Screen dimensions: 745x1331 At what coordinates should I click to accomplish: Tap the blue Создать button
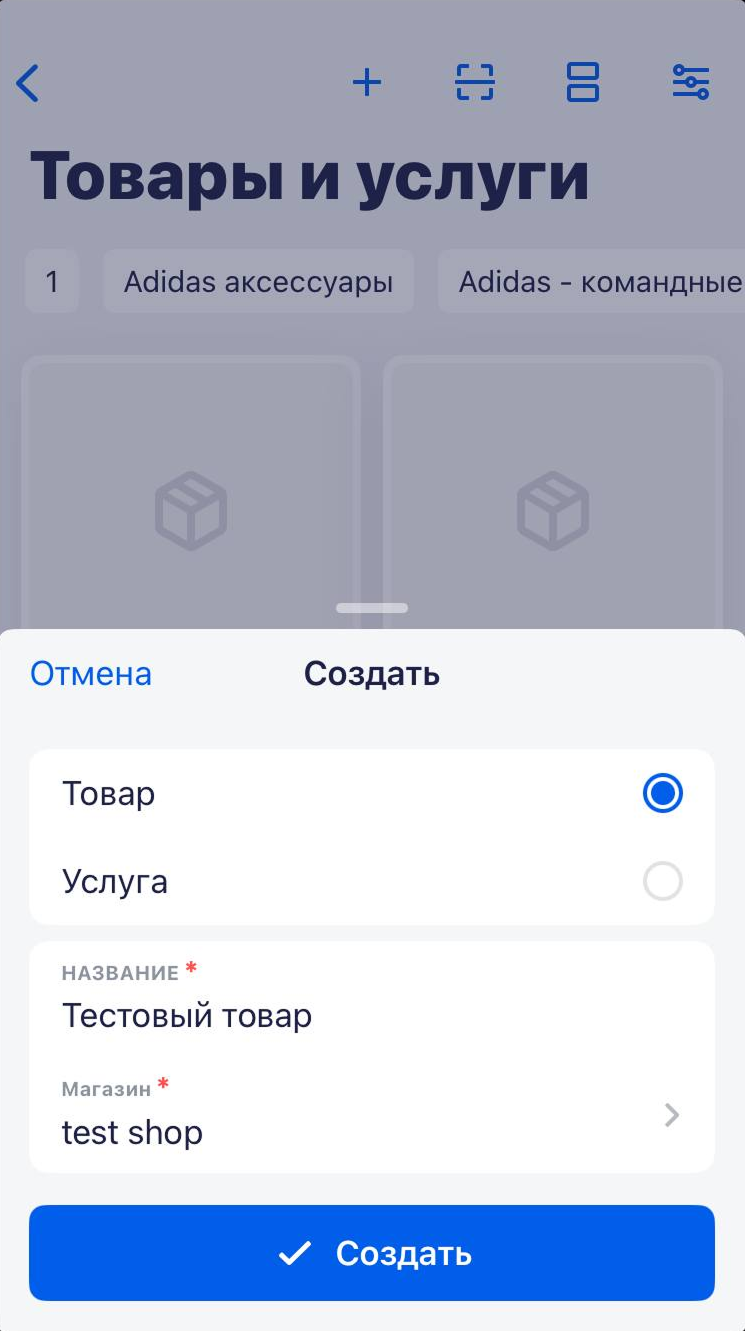tap(372, 1253)
